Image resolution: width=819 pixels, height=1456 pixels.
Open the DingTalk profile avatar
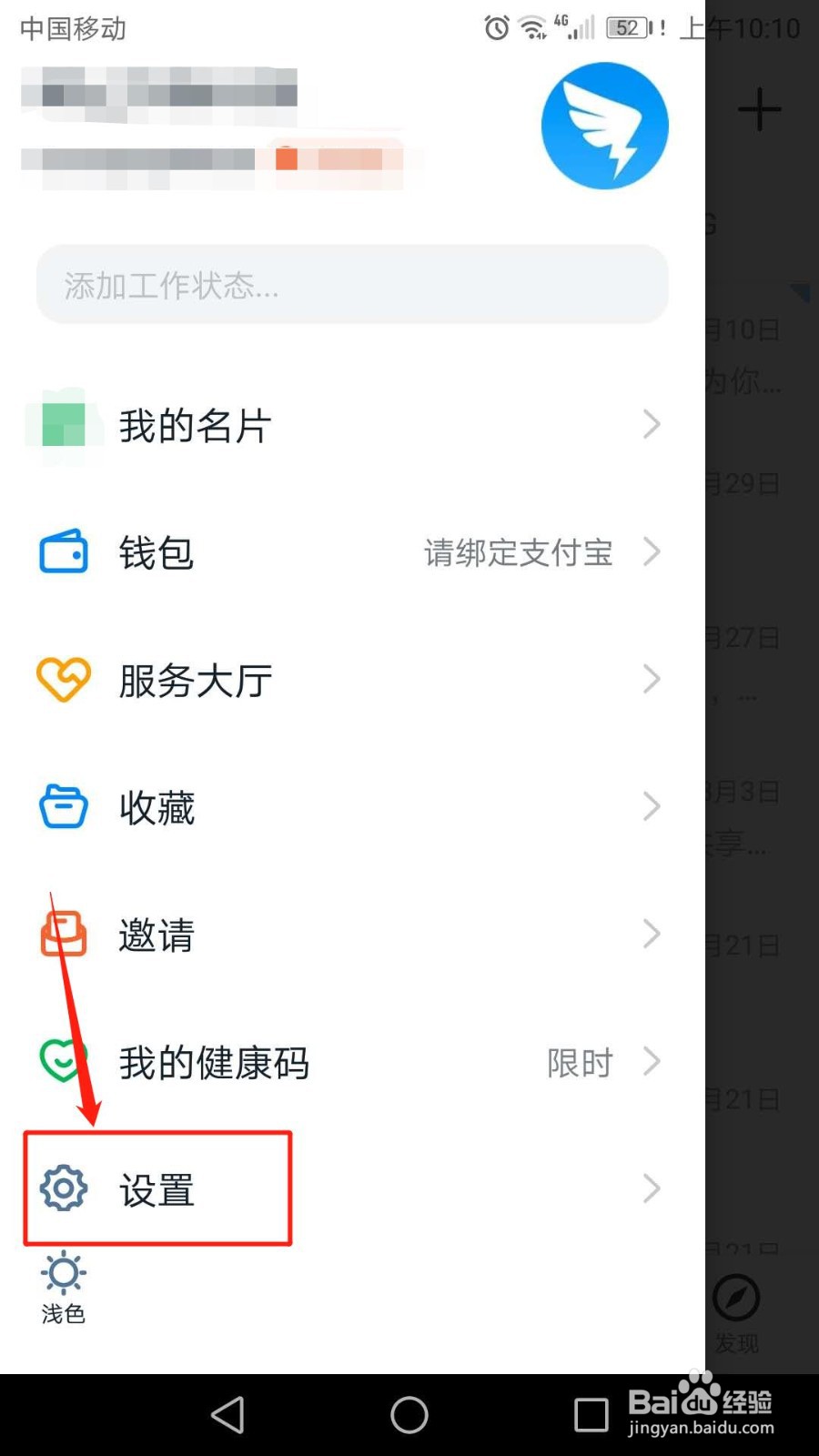coord(604,126)
